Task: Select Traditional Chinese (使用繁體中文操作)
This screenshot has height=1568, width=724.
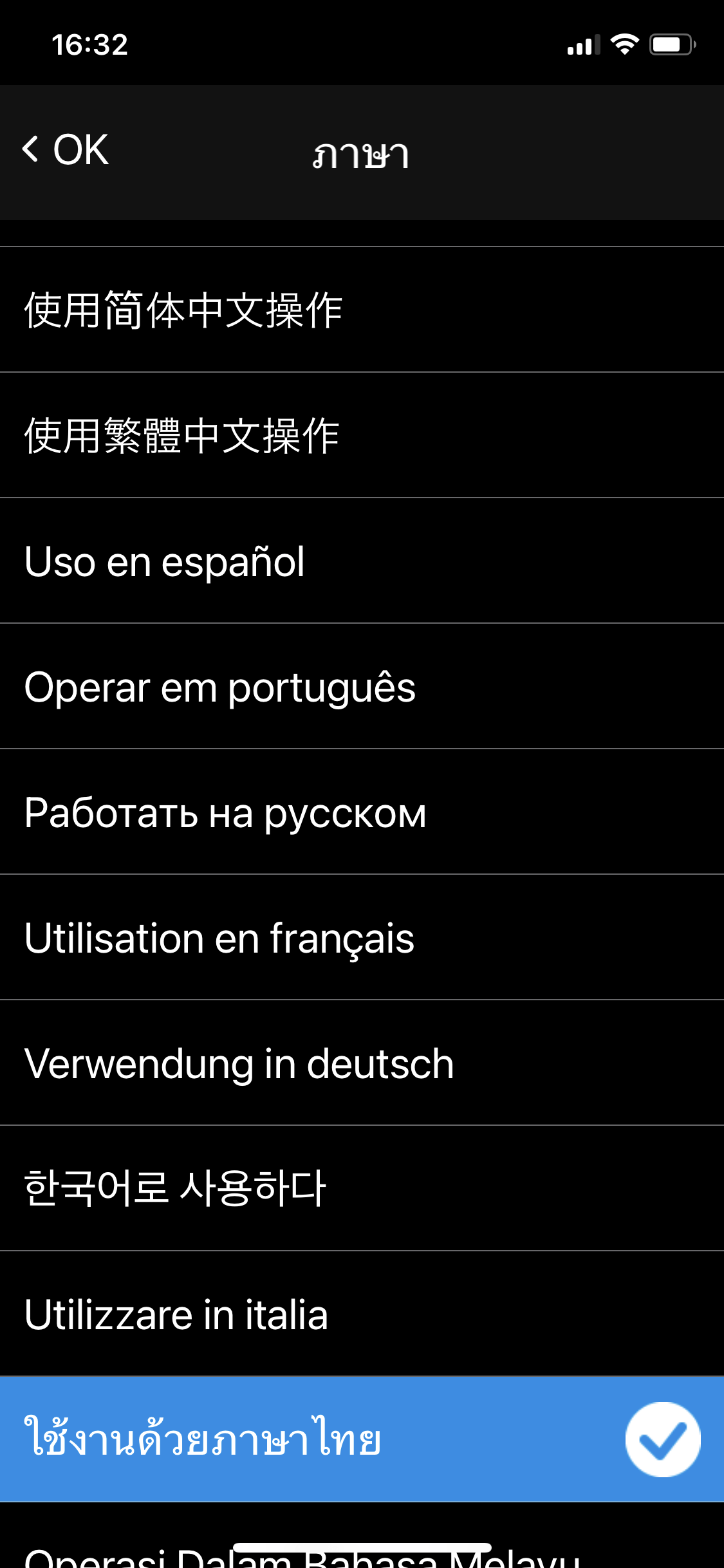Action: 182,436
